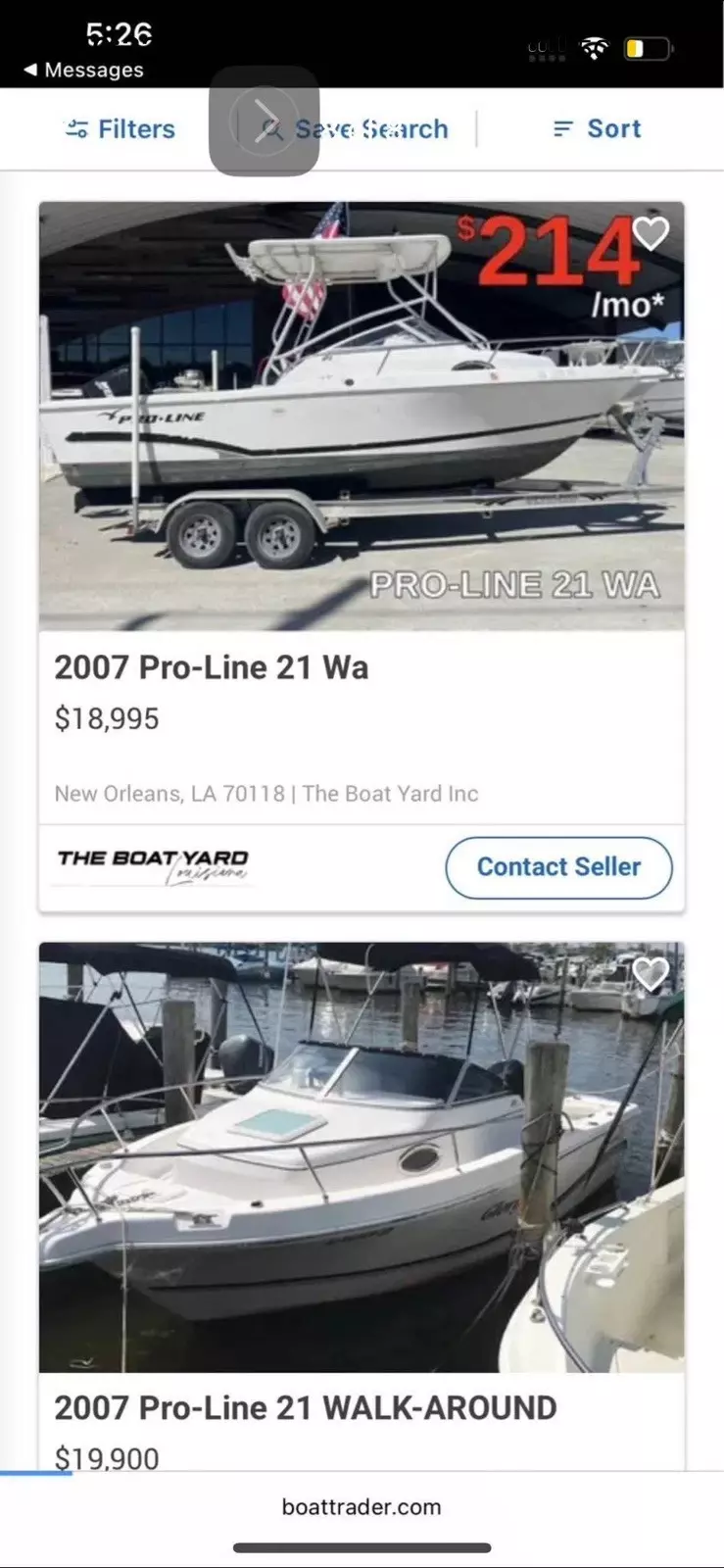Open the Sort options
The width and height of the screenshot is (724, 1568).
click(x=597, y=128)
